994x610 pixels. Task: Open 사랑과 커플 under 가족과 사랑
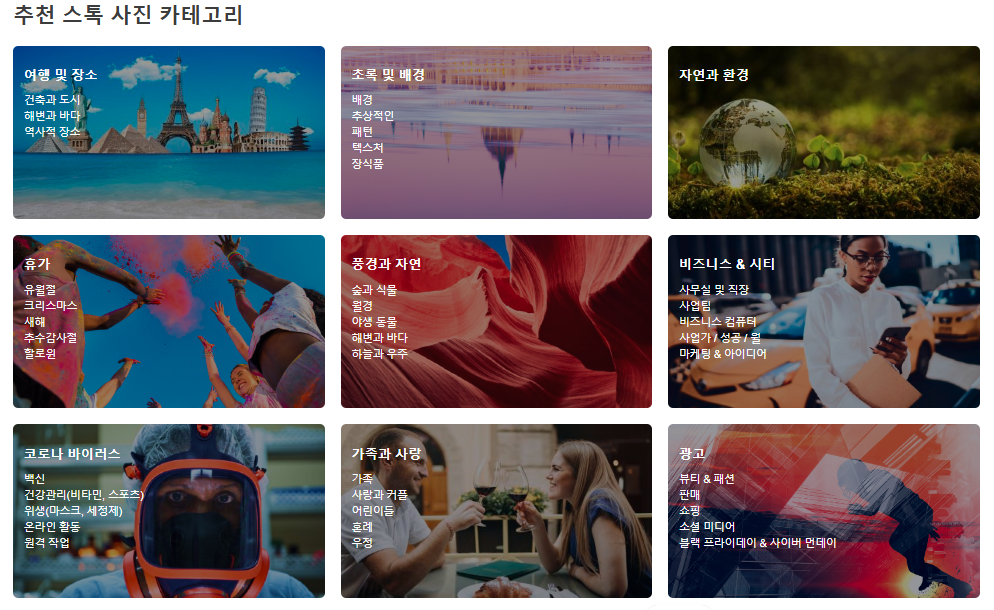click(380, 494)
